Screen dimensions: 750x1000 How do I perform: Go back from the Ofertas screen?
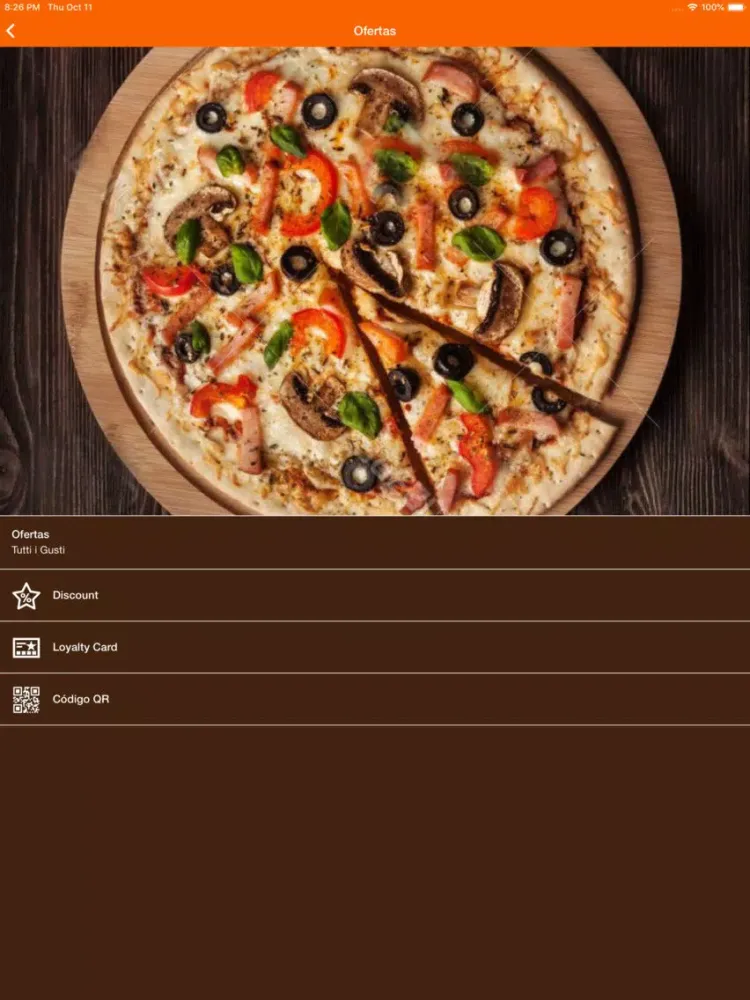pyautogui.click(x=11, y=31)
